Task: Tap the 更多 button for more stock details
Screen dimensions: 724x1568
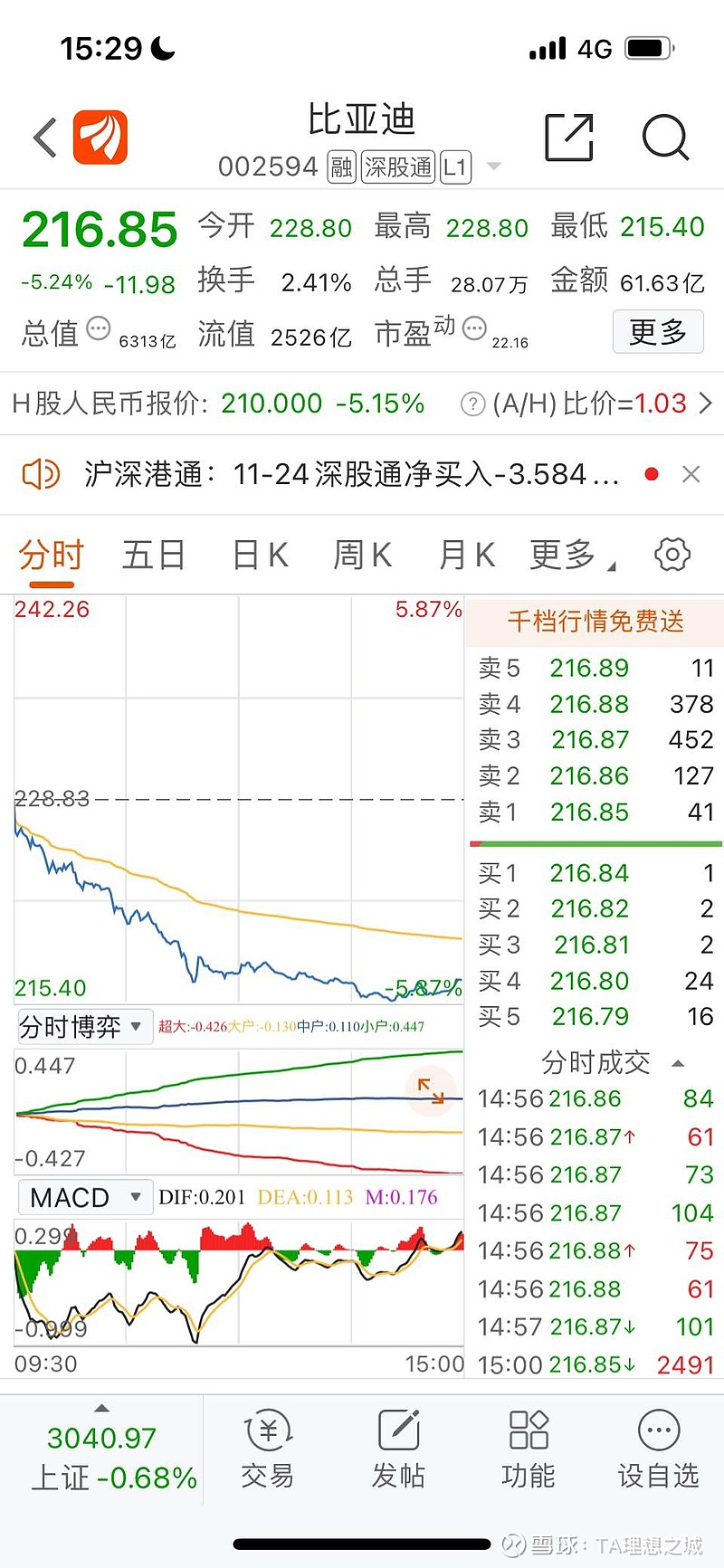Action: point(658,332)
